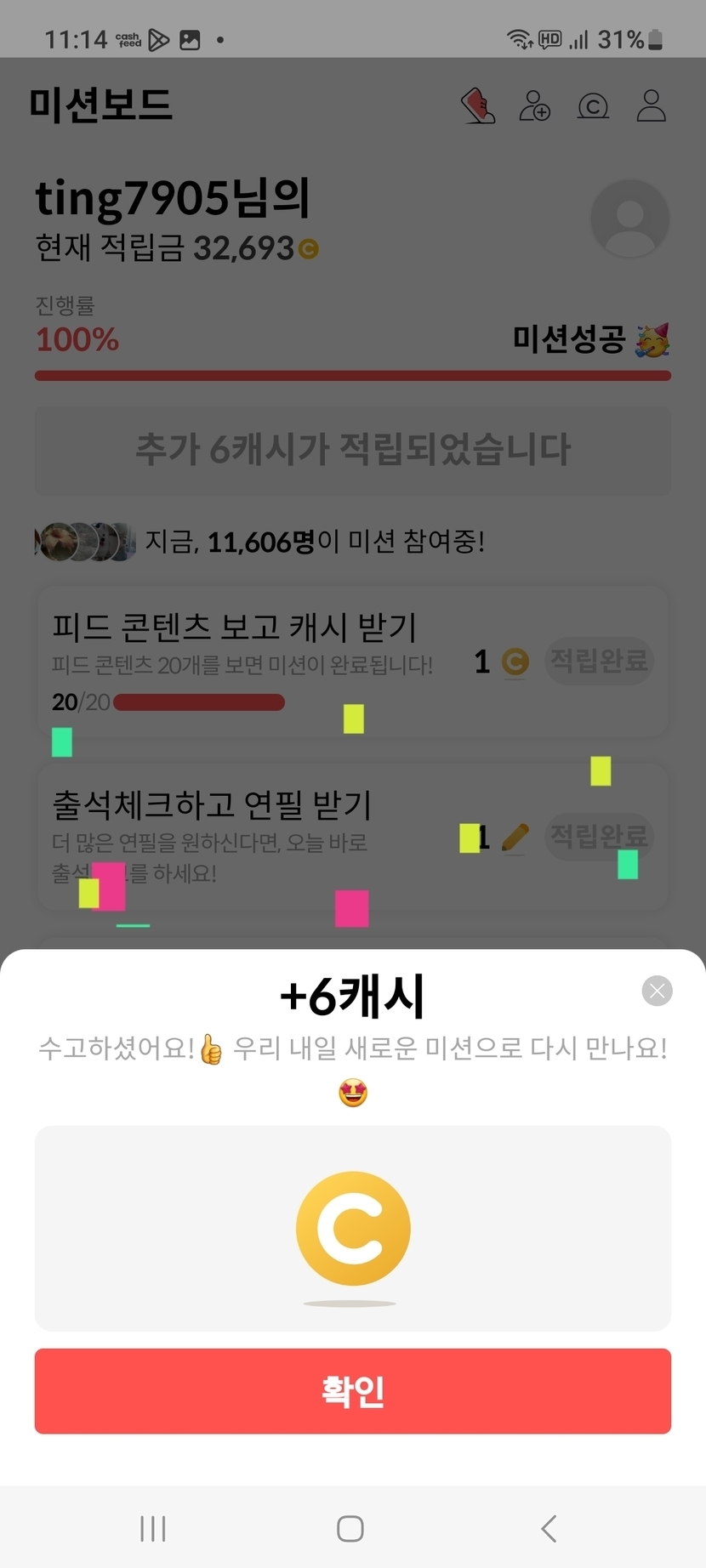The height and width of the screenshot is (1568, 706).
Task: Go back using the system navigation bar
Action: point(549,1528)
